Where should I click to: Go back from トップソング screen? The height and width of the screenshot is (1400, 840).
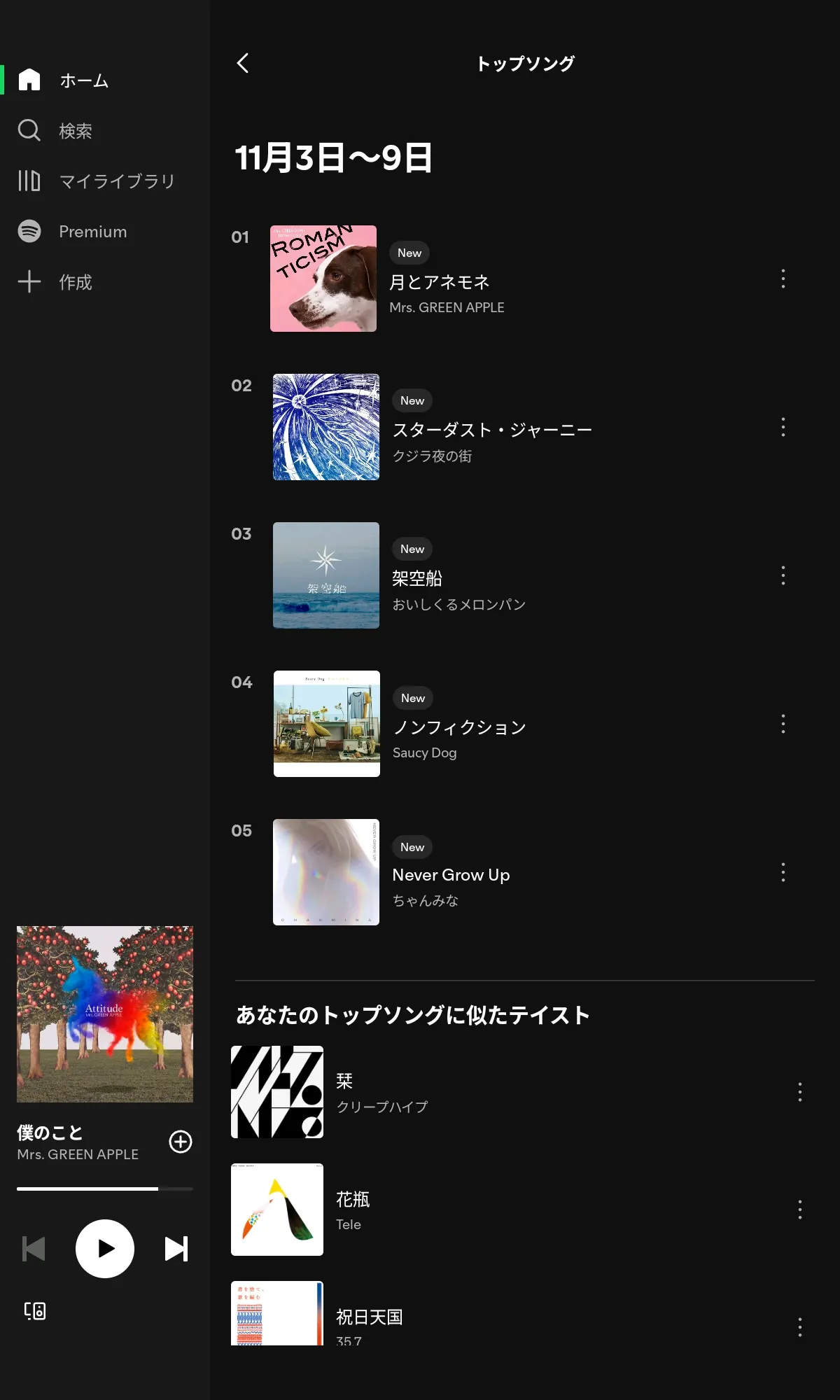click(x=243, y=63)
